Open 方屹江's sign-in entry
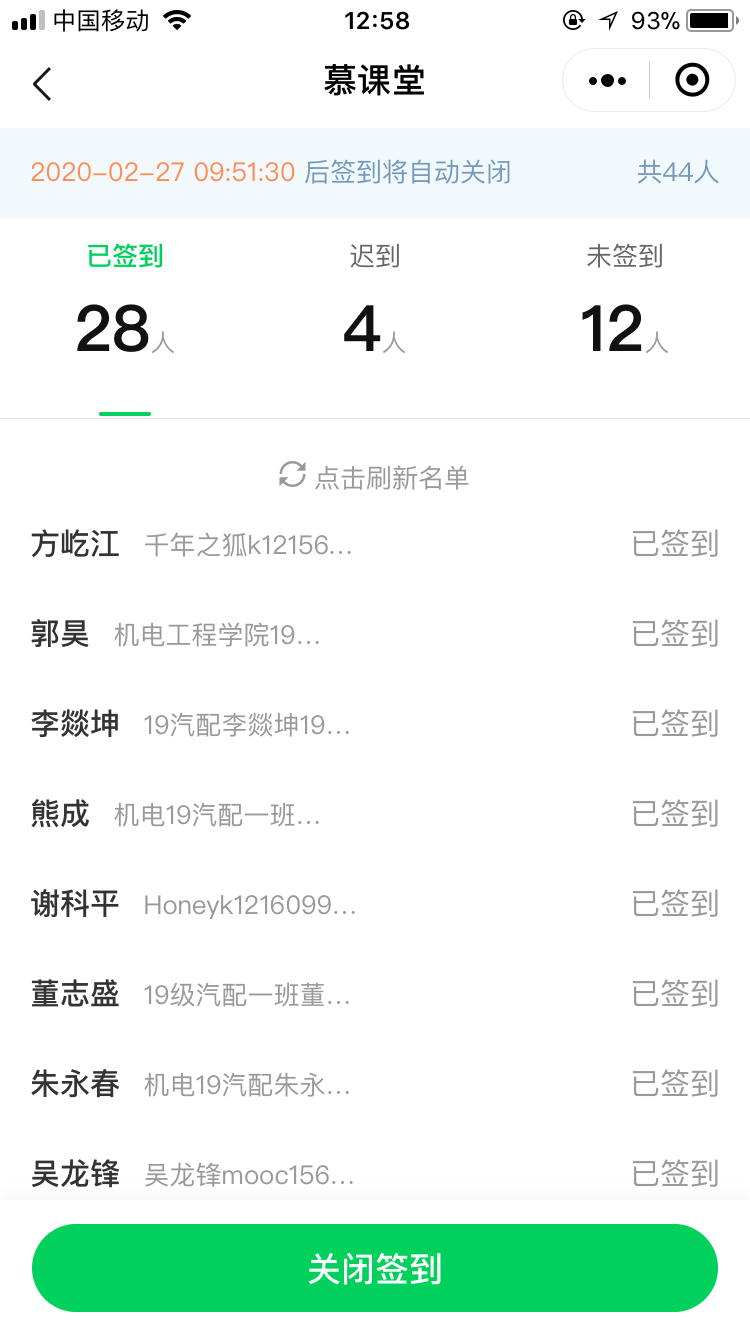 coord(375,545)
